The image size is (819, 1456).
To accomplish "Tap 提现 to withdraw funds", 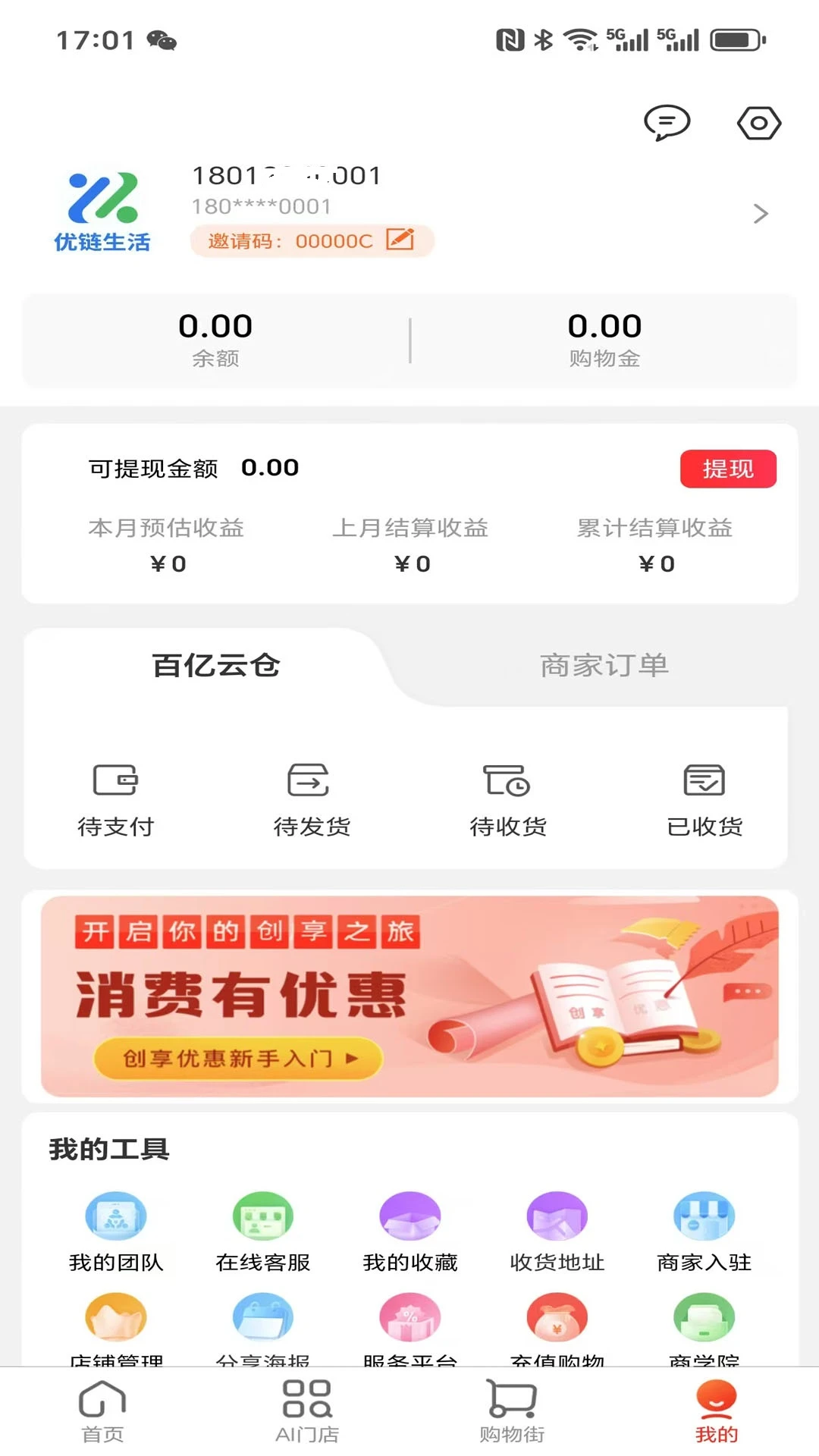I will pyautogui.click(x=728, y=469).
